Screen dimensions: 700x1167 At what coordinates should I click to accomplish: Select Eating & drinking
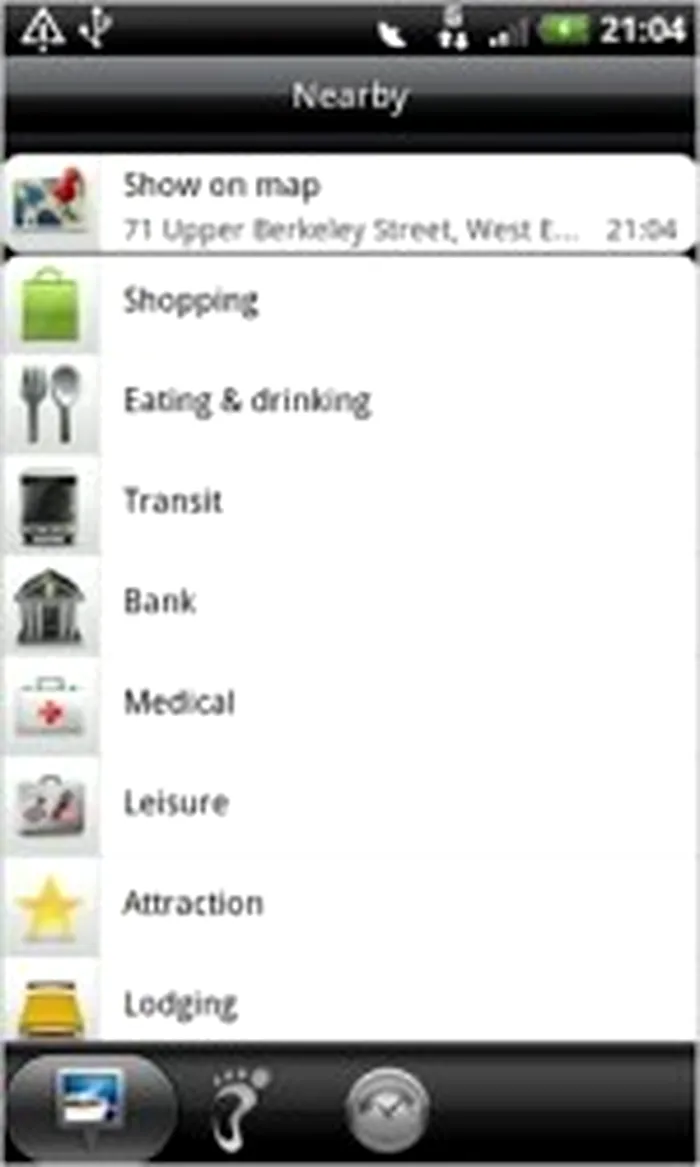click(x=350, y=402)
